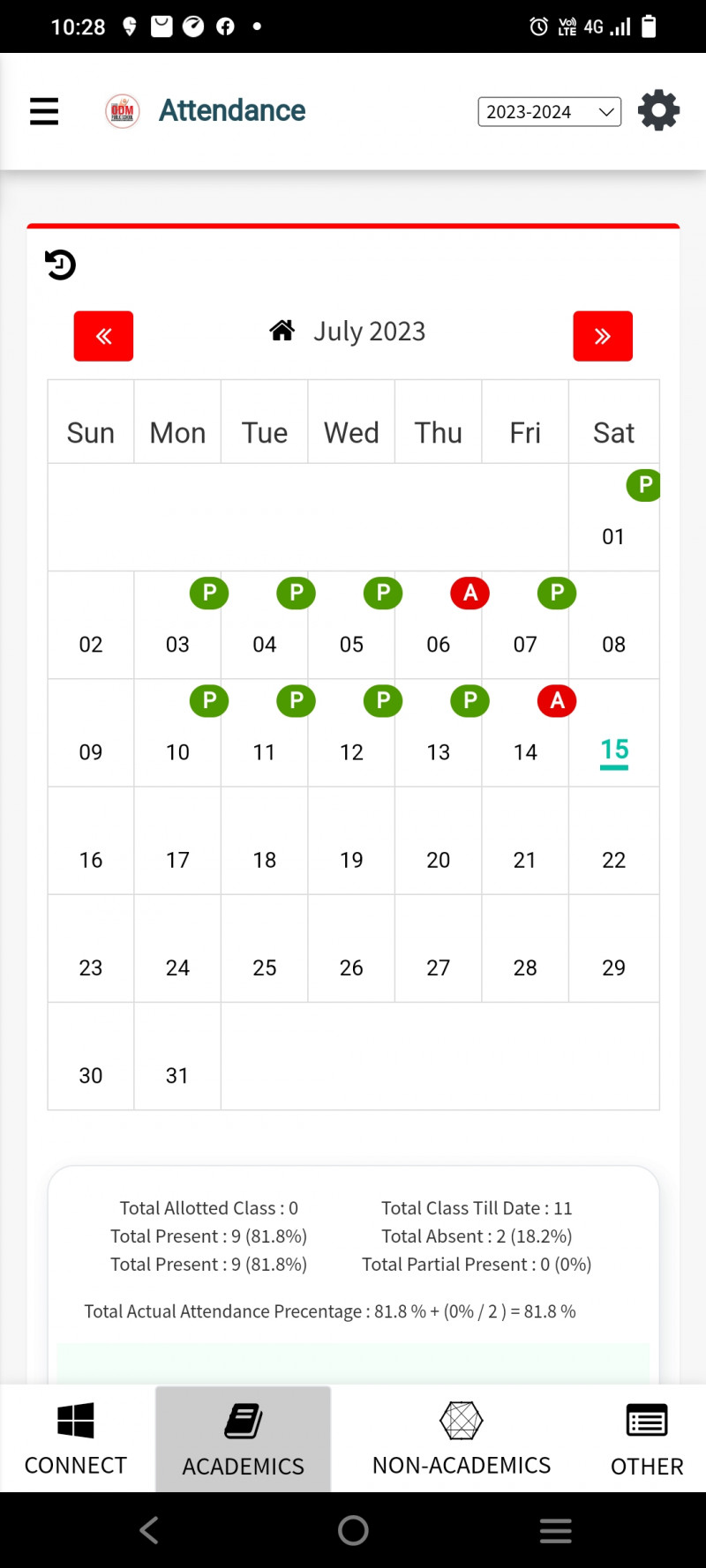Open the hamburger drawer menu
This screenshot has width=706, height=1568.
44,111
